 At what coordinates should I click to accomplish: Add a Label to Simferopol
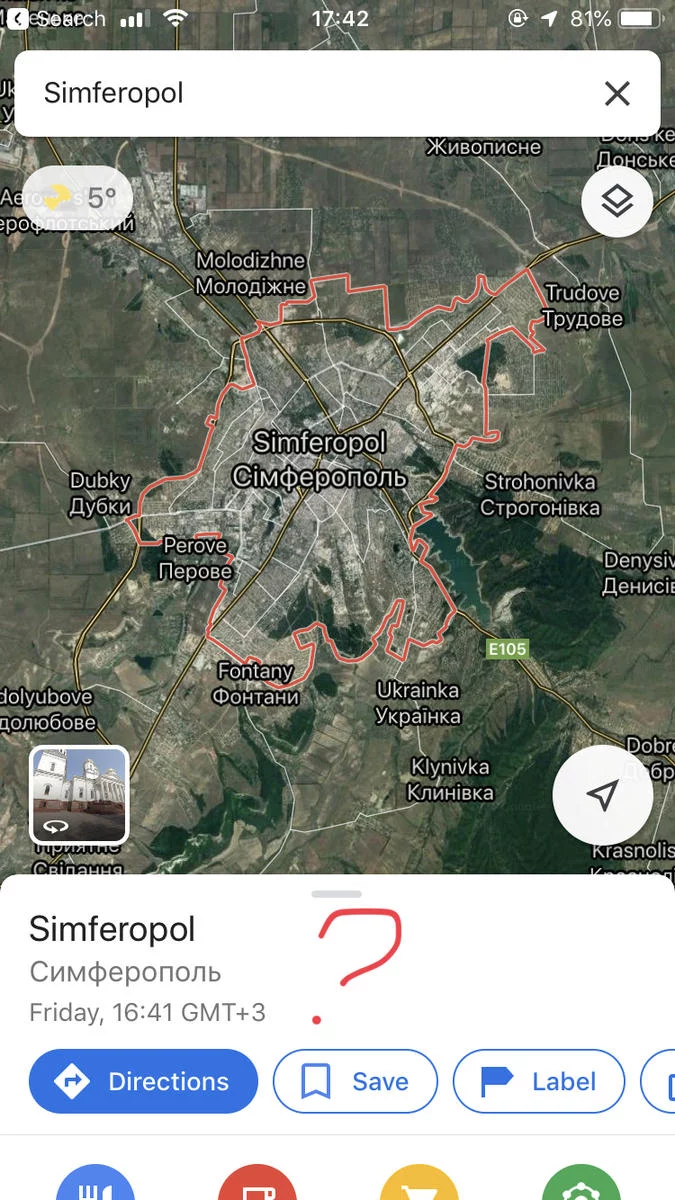tap(539, 1081)
